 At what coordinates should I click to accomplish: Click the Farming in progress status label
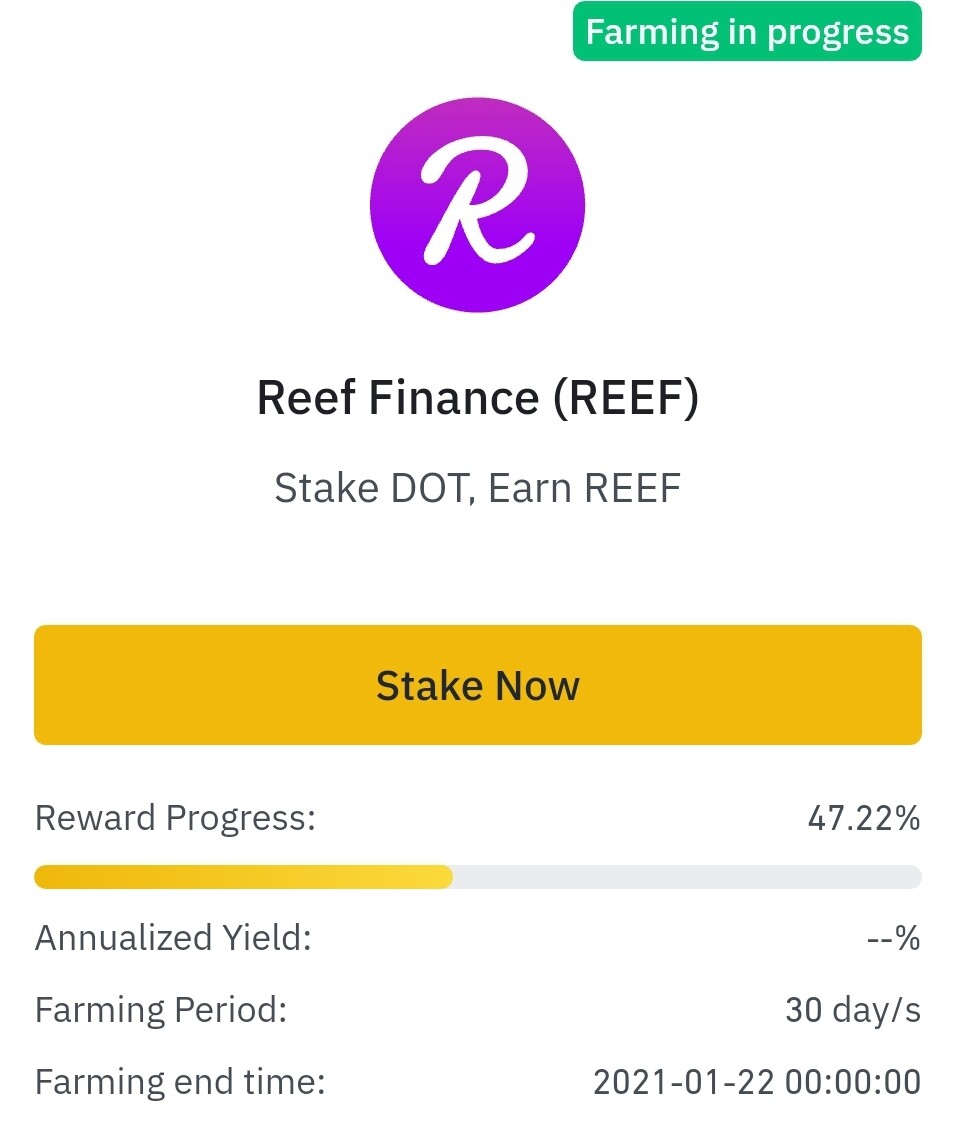tap(746, 31)
